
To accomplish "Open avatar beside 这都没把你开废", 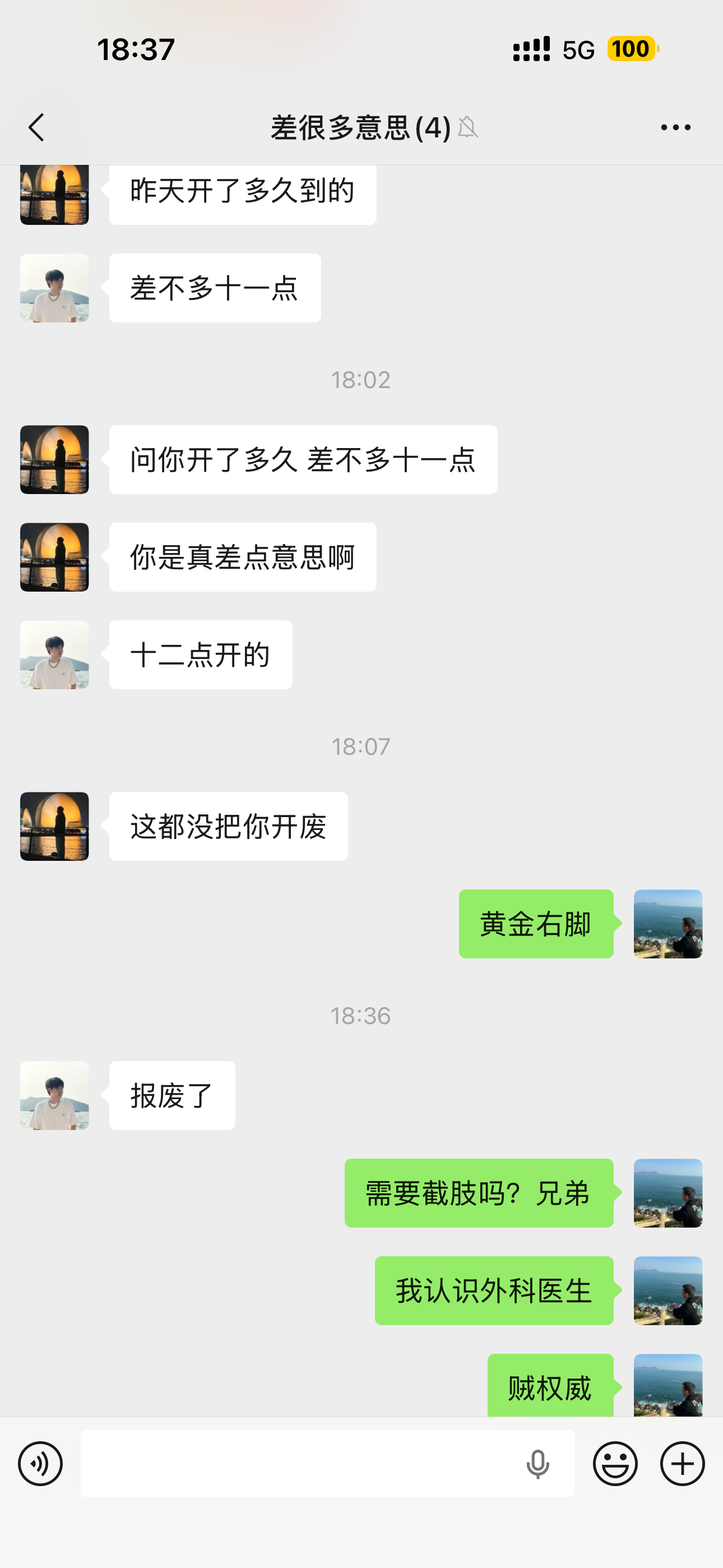I will pyautogui.click(x=55, y=826).
